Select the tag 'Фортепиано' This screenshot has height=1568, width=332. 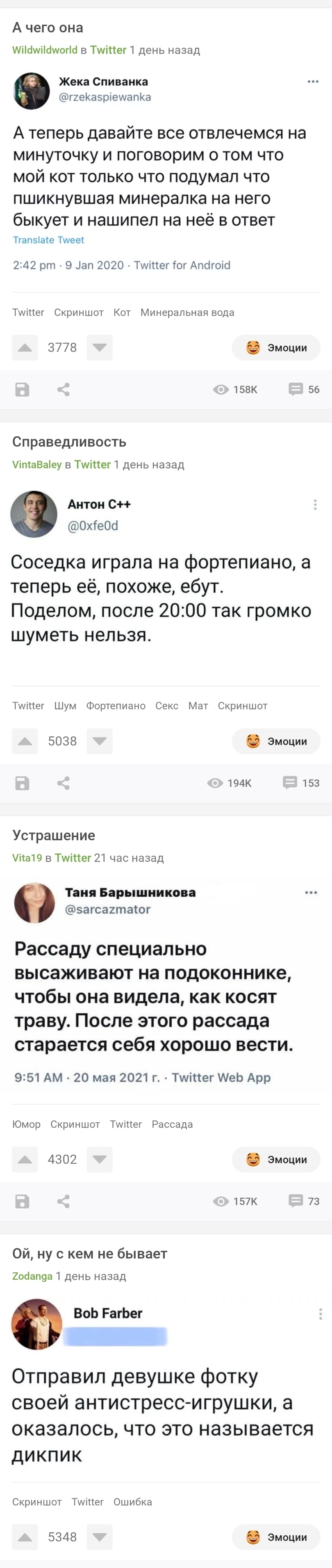pos(116,706)
